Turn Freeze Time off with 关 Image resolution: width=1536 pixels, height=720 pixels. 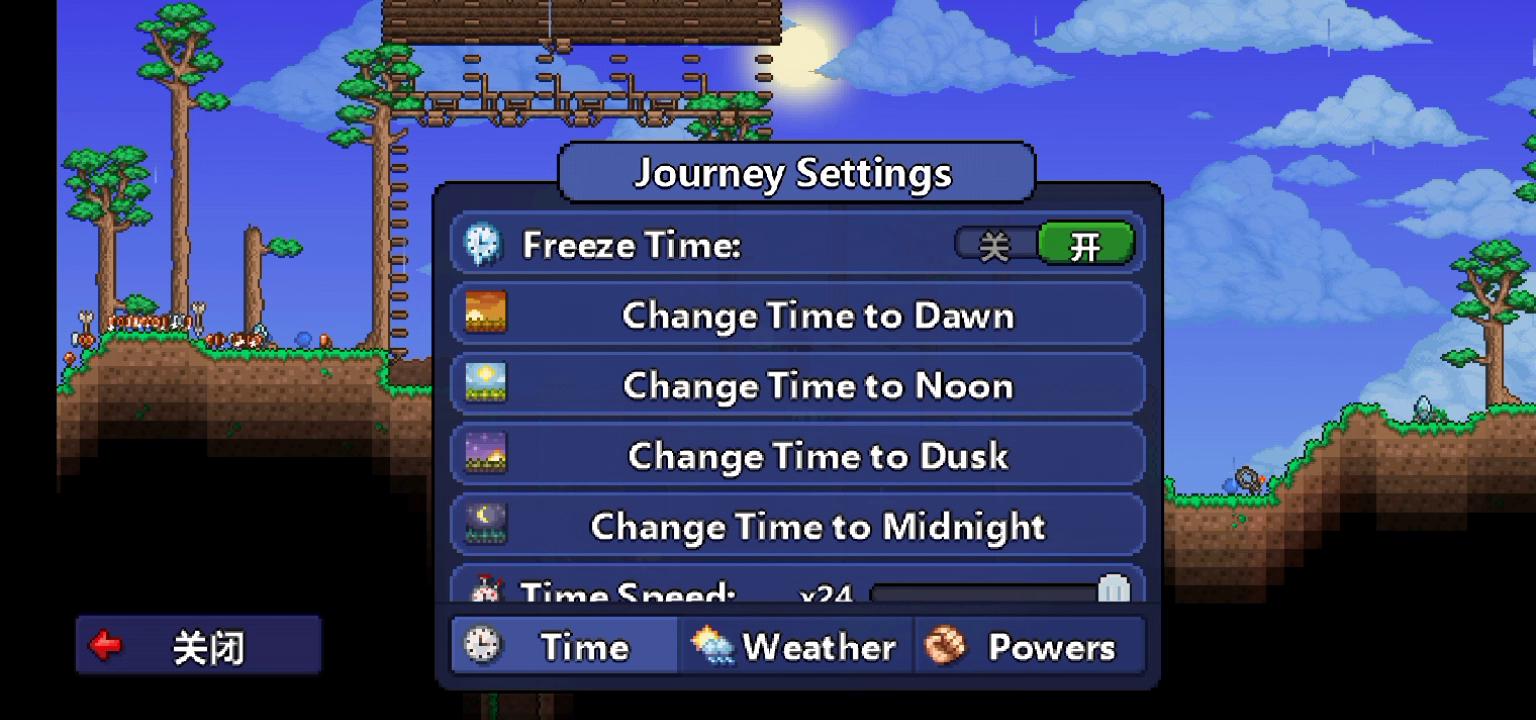995,245
